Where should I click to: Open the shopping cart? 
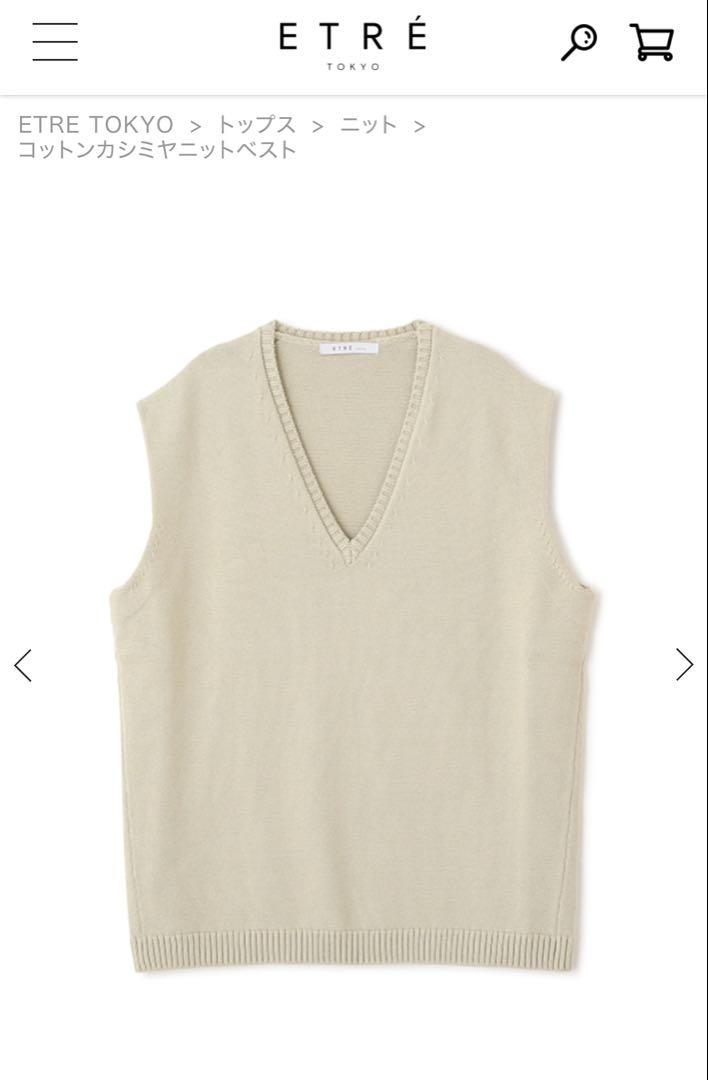[x=652, y=43]
